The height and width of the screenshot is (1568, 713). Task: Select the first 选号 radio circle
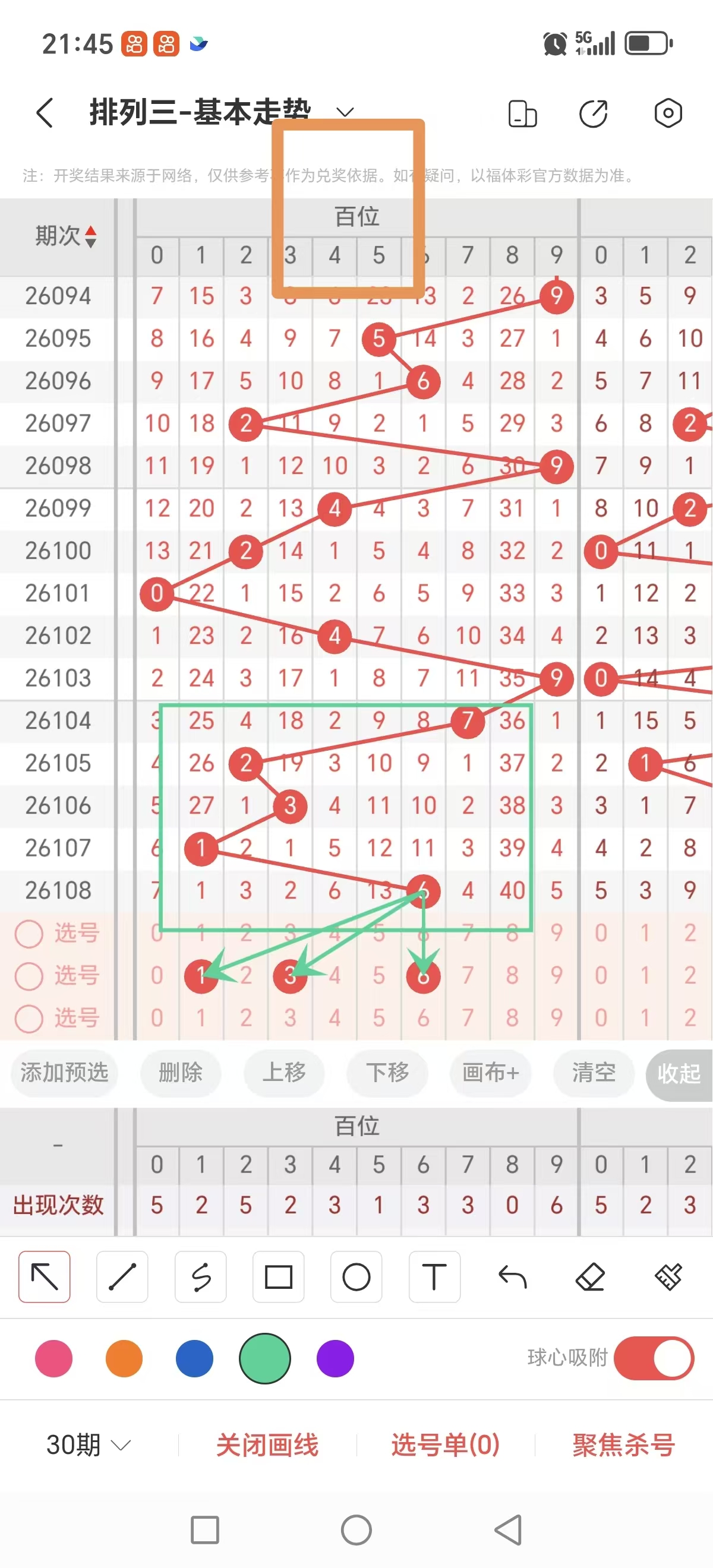(29, 933)
